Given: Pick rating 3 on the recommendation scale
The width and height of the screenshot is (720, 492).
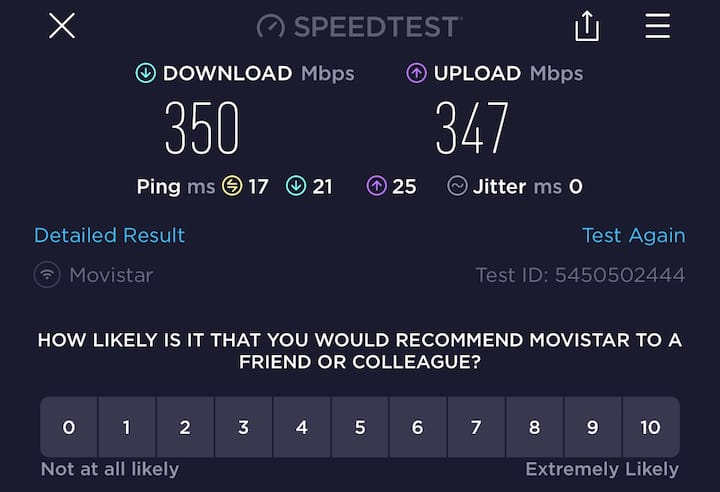Looking at the screenshot, I should tap(243, 427).
